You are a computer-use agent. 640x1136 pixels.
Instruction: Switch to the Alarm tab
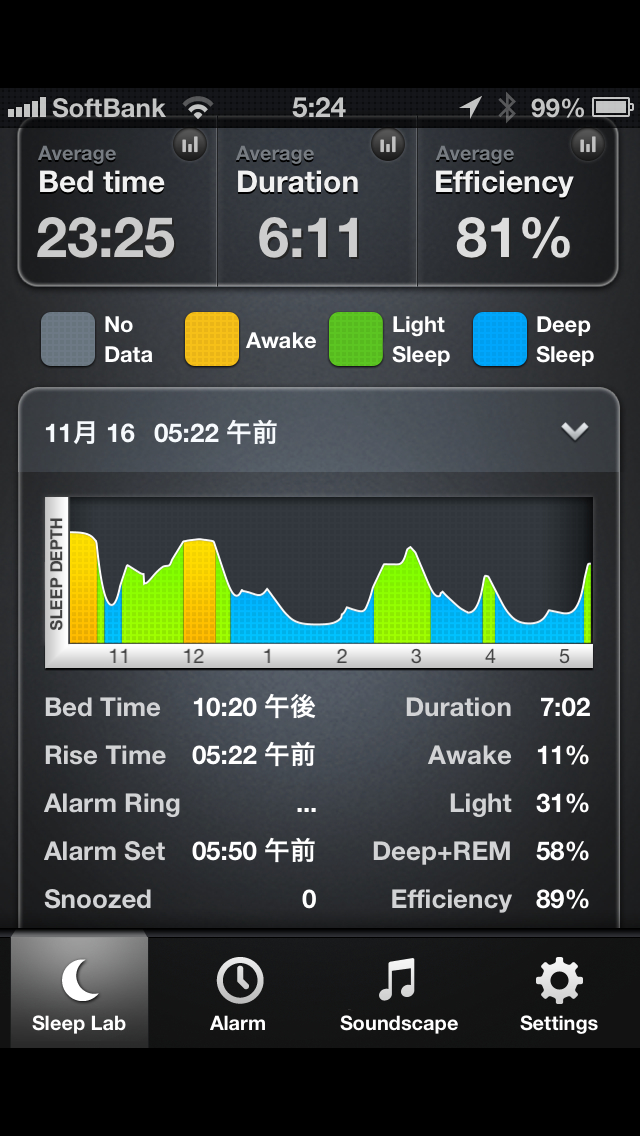[x=238, y=993]
